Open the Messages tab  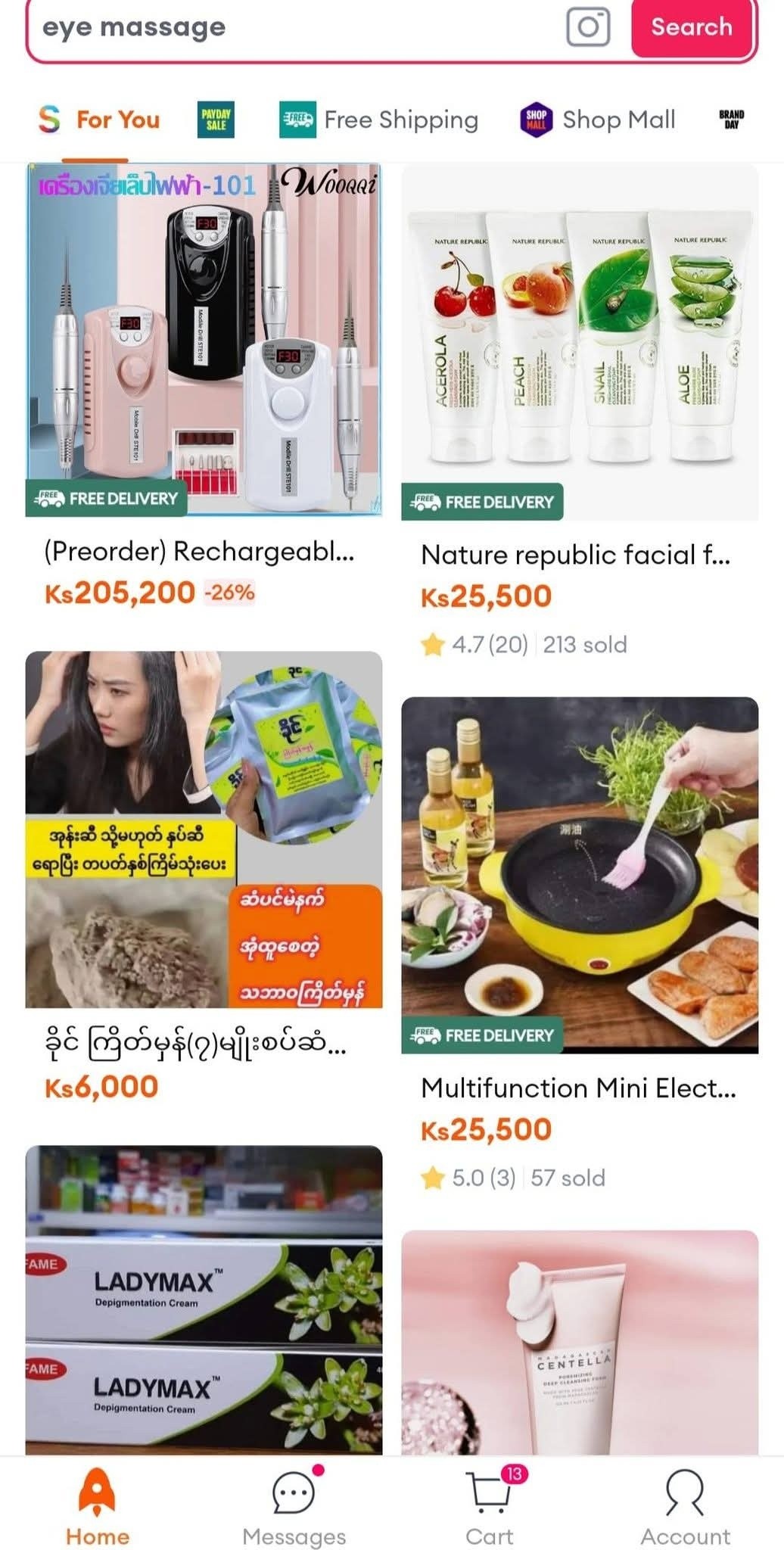pos(294,1506)
